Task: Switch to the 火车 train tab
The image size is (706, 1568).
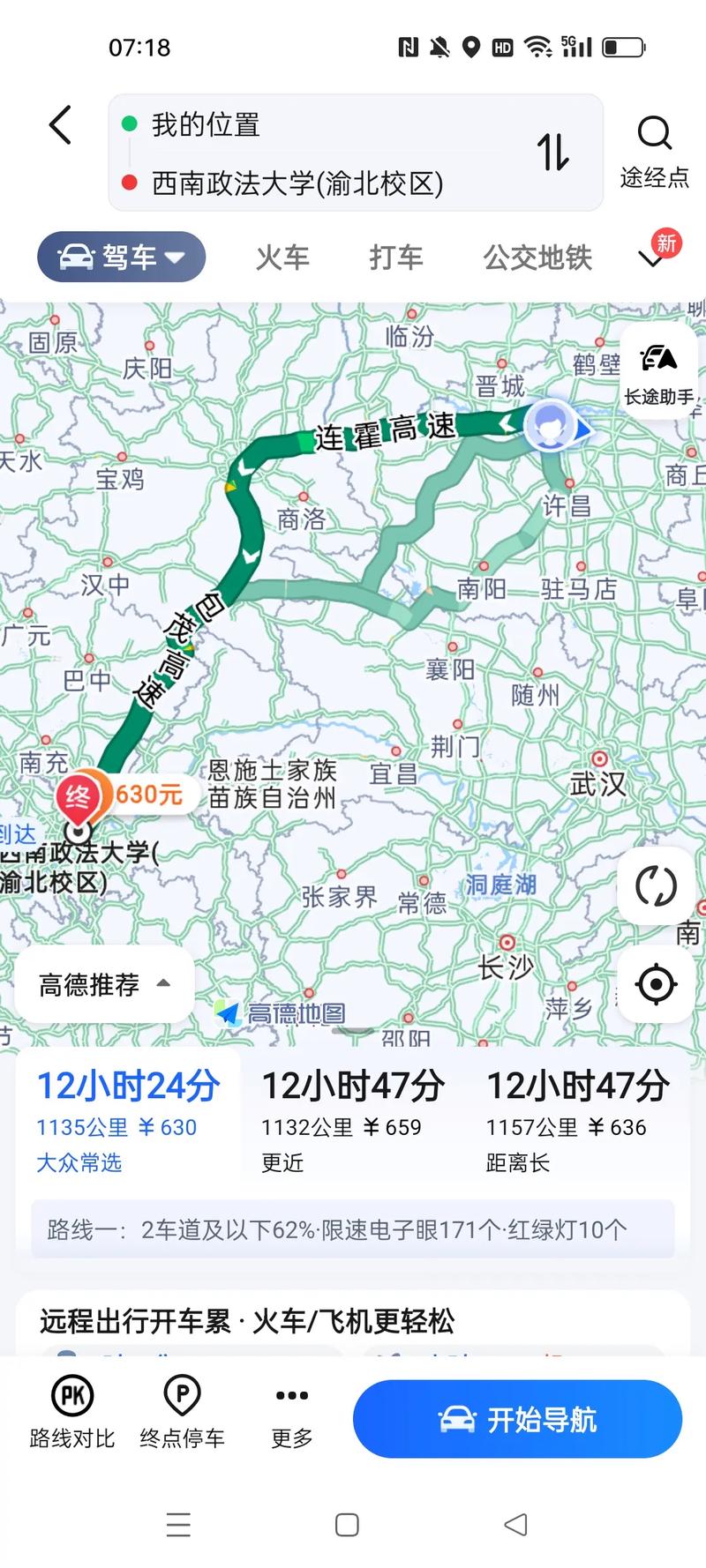Action: click(x=281, y=258)
